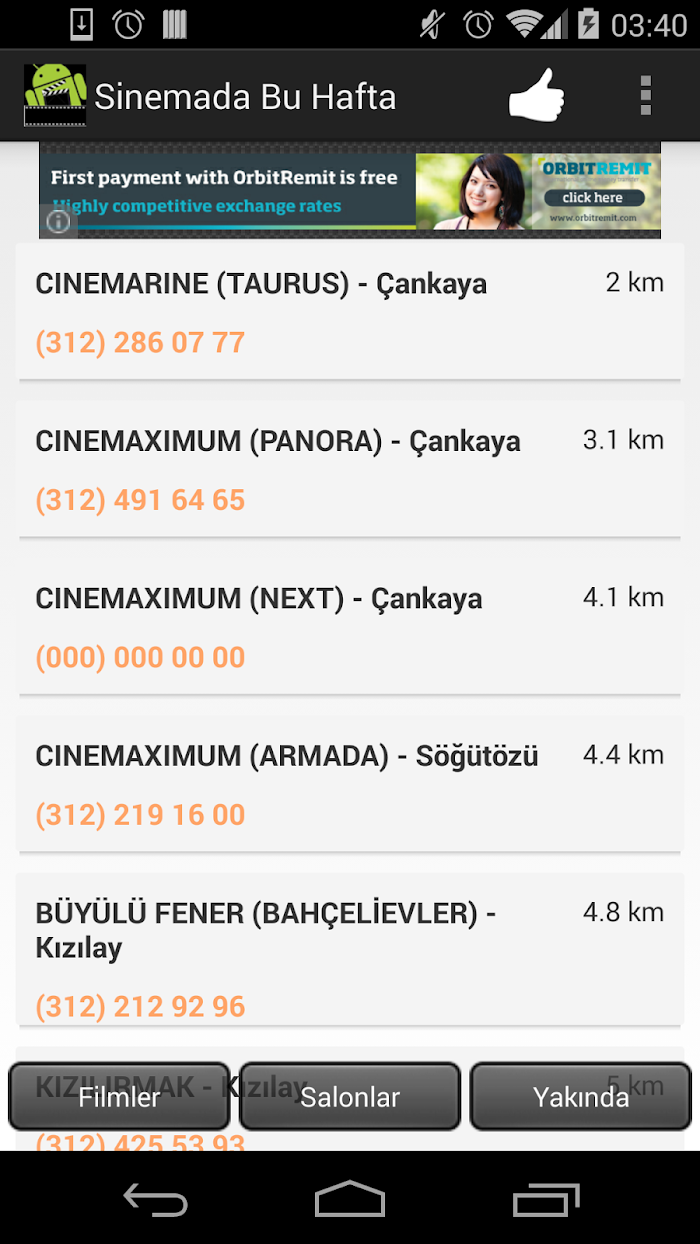Image resolution: width=700 pixels, height=1244 pixels.
Task: Switch to the Yakında section
Action: pyautogui.click(x=581, y=1097)
